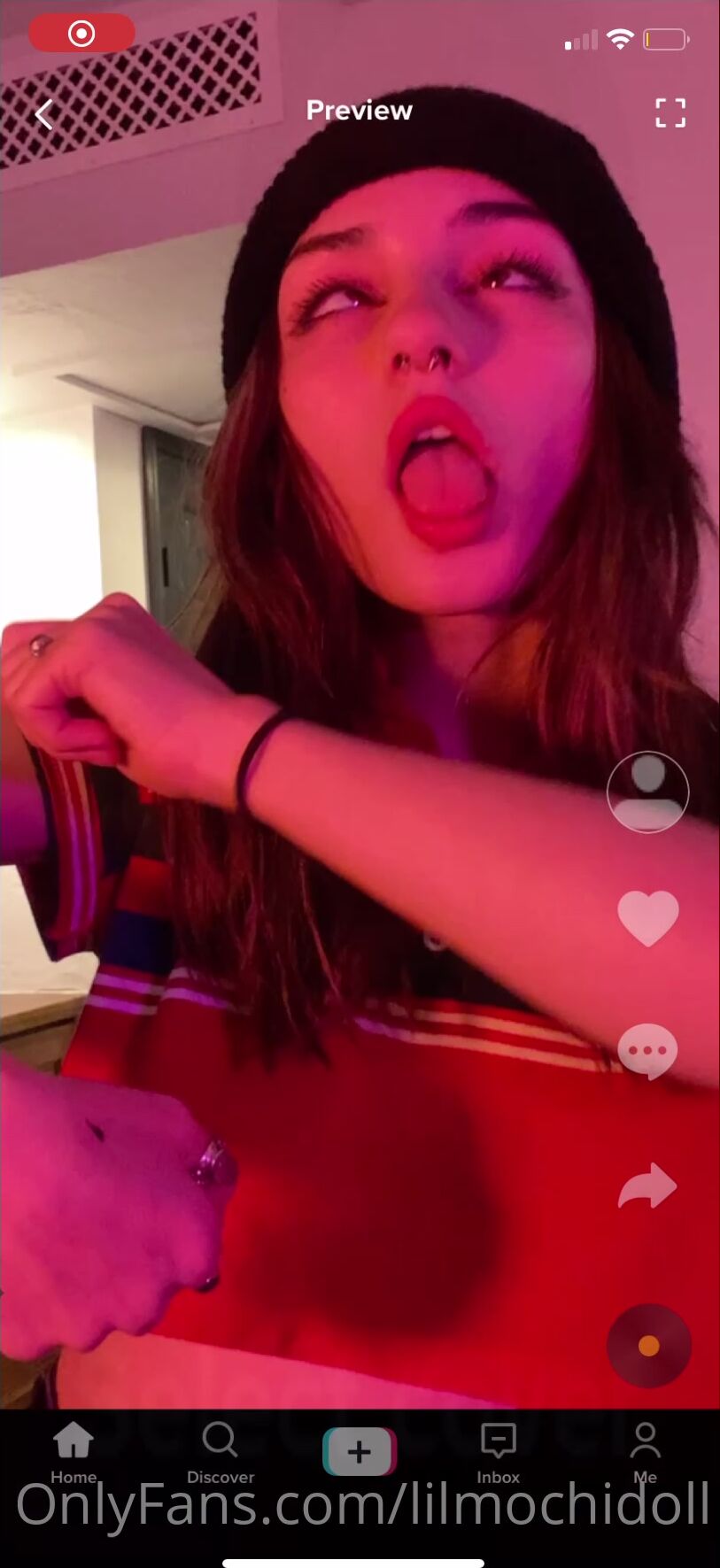Tap the red screen recording indicator
This screenshot has width=720, height=1568.
coord(81,34)
